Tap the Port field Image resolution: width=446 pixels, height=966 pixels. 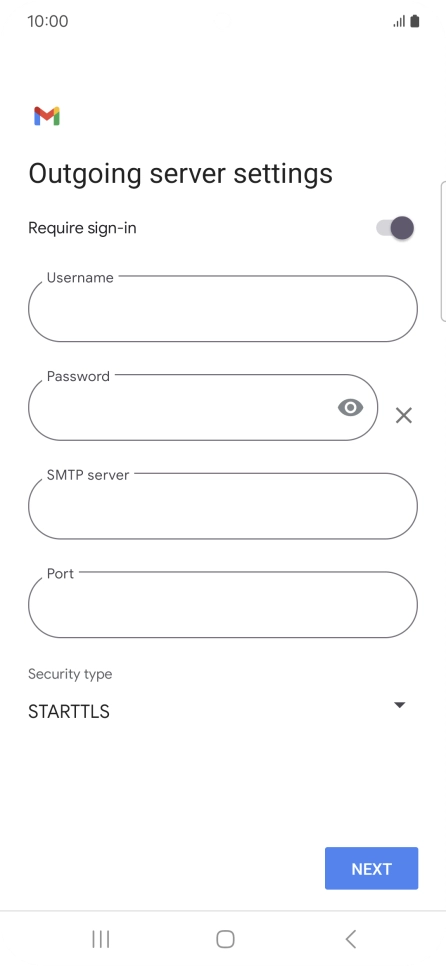click(x=223, y=604)
